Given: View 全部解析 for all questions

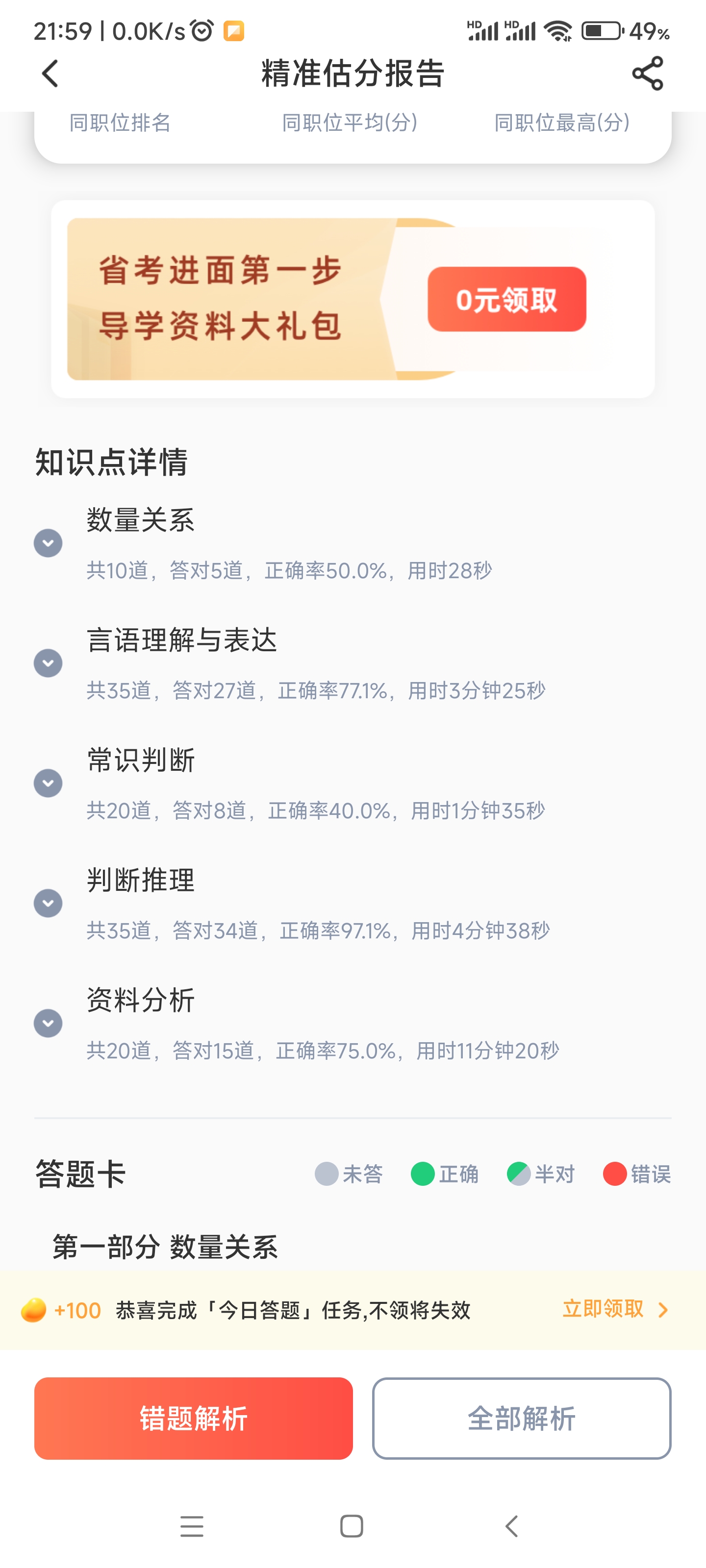Looking at the screenshot, I should [x=522, y=1418].
